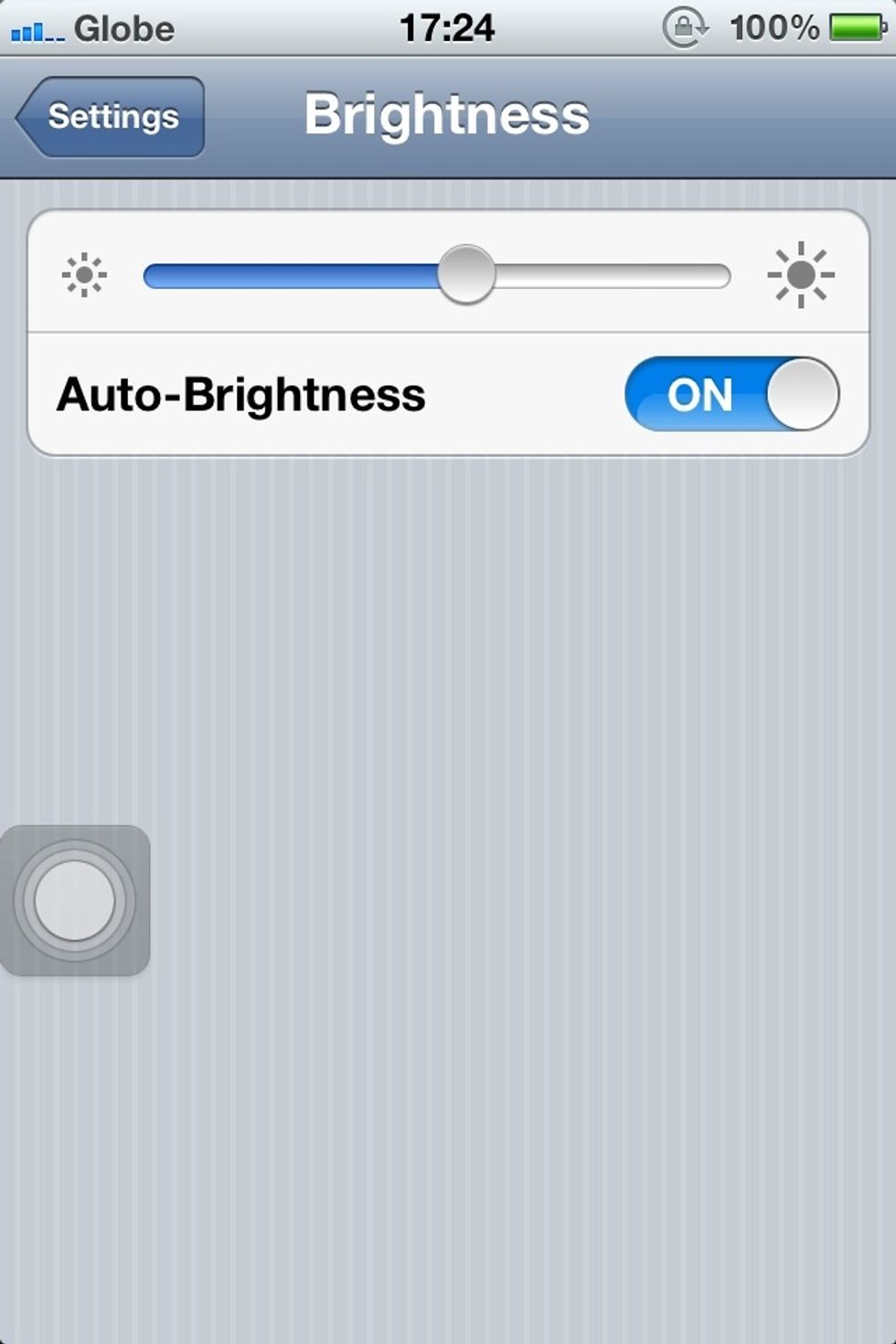Tap the brightness slider knob
The height and width of the screenshot is (1344, 896).
(x=466, y=274)
